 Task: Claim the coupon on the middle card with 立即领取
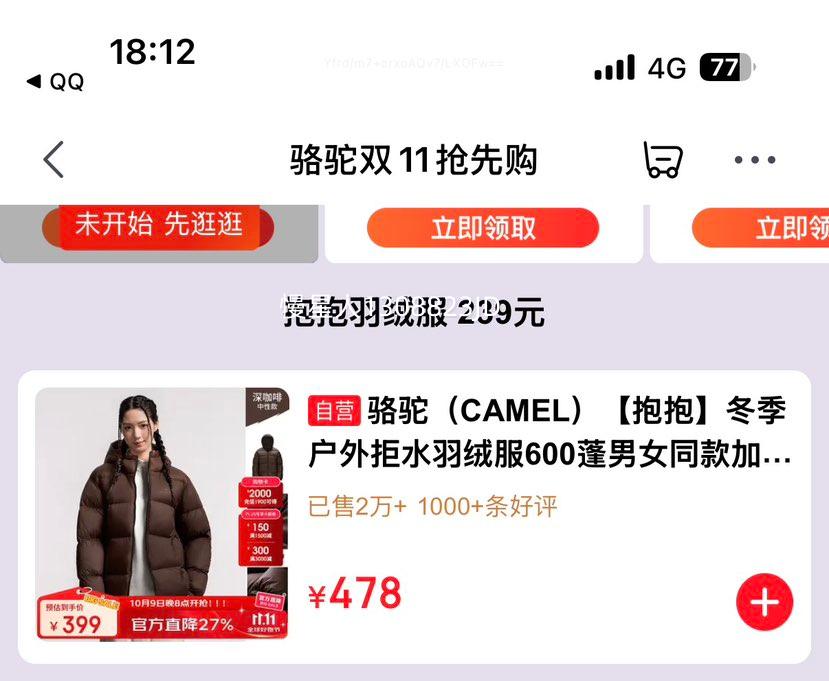[x=483, y=228]
